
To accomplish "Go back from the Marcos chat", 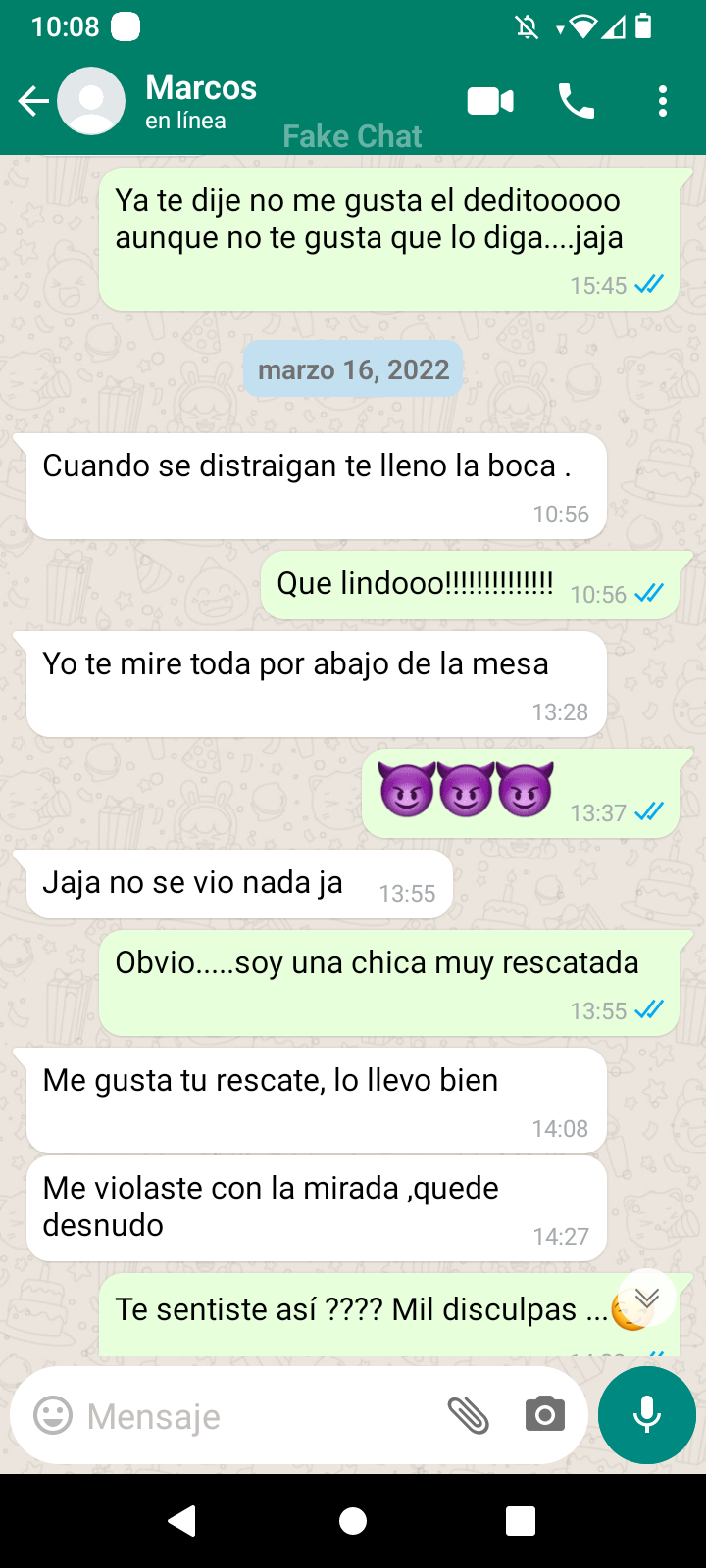I will pyautogui.click(x=32, y=101).
